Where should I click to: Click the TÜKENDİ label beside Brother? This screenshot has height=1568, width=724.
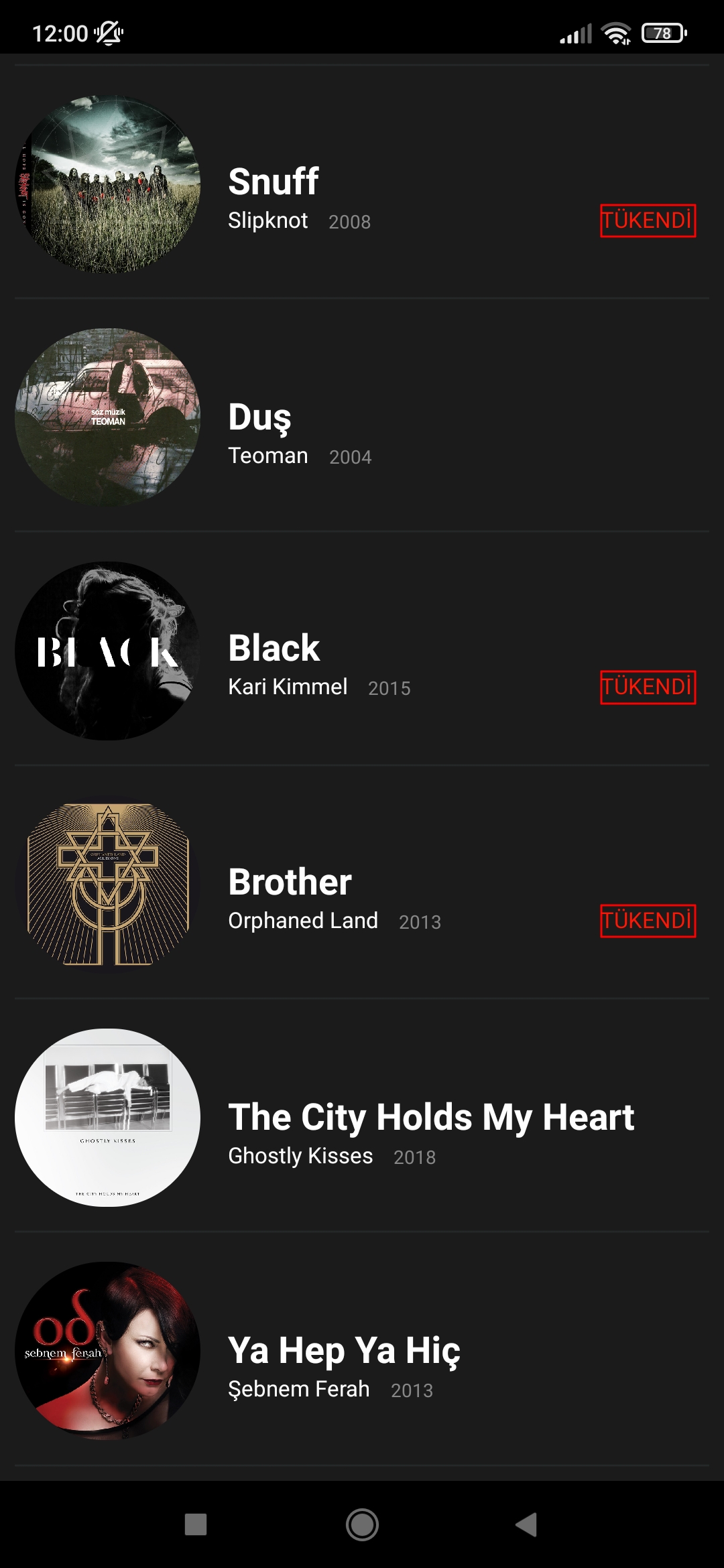coord(648,921)
